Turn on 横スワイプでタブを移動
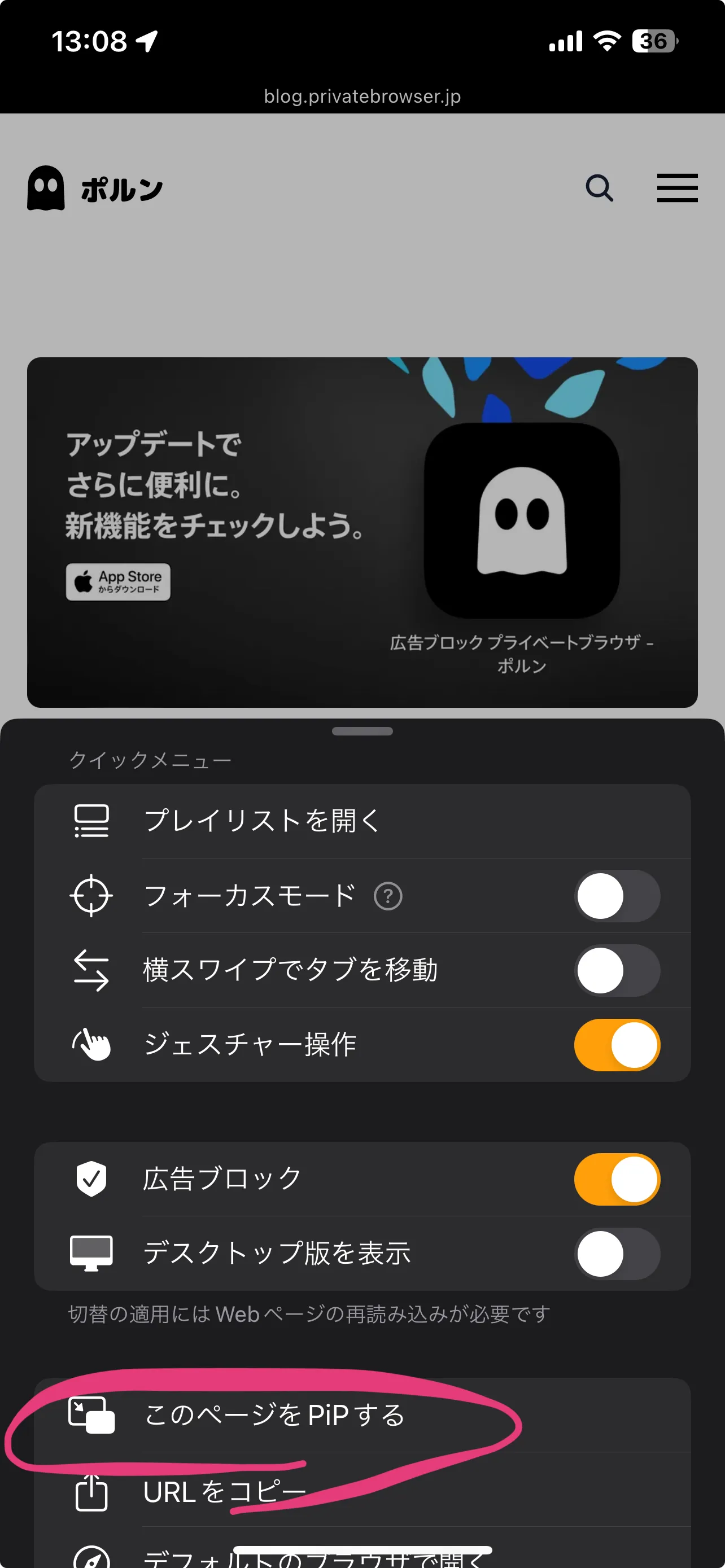The height and width of the screenshot is (1568, 725). [x=617, y=970]
